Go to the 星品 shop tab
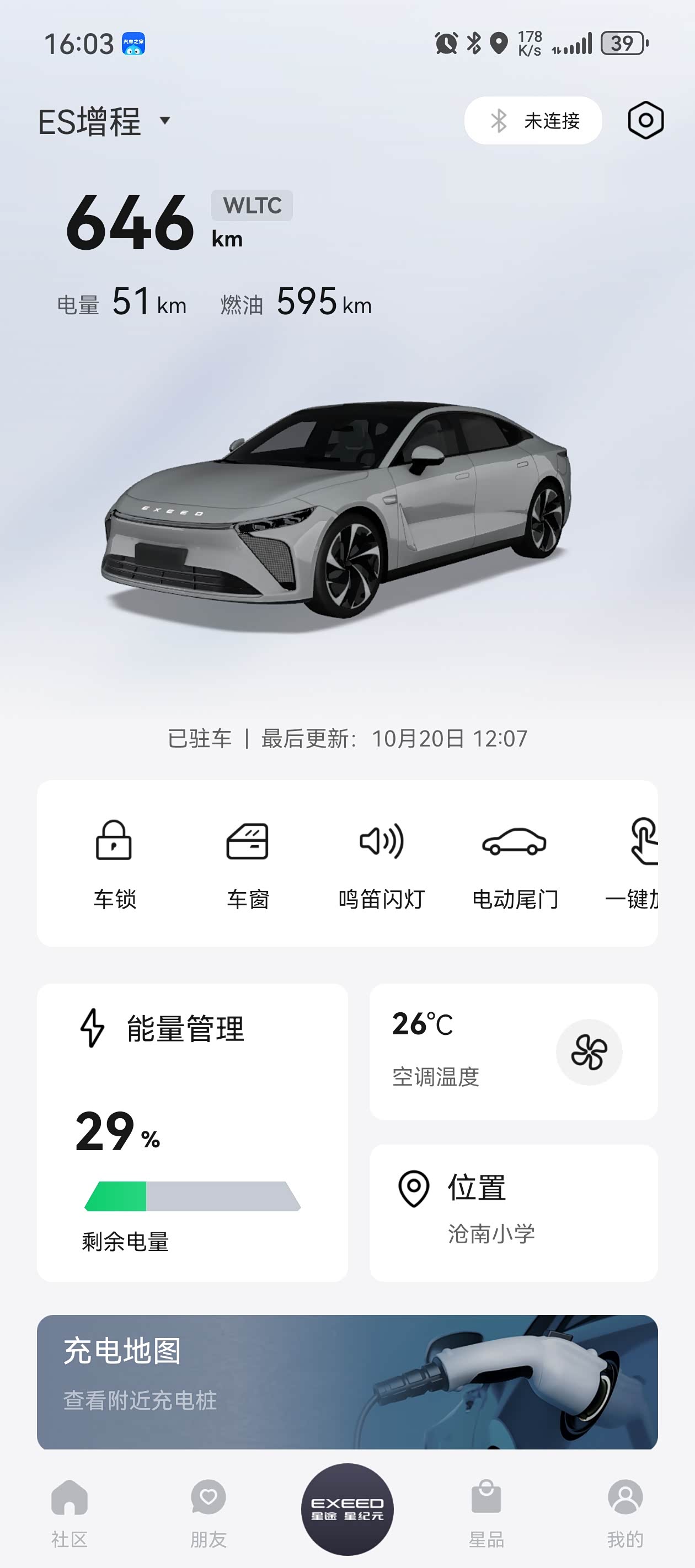695x1568 pixels. click(486, 1514)
